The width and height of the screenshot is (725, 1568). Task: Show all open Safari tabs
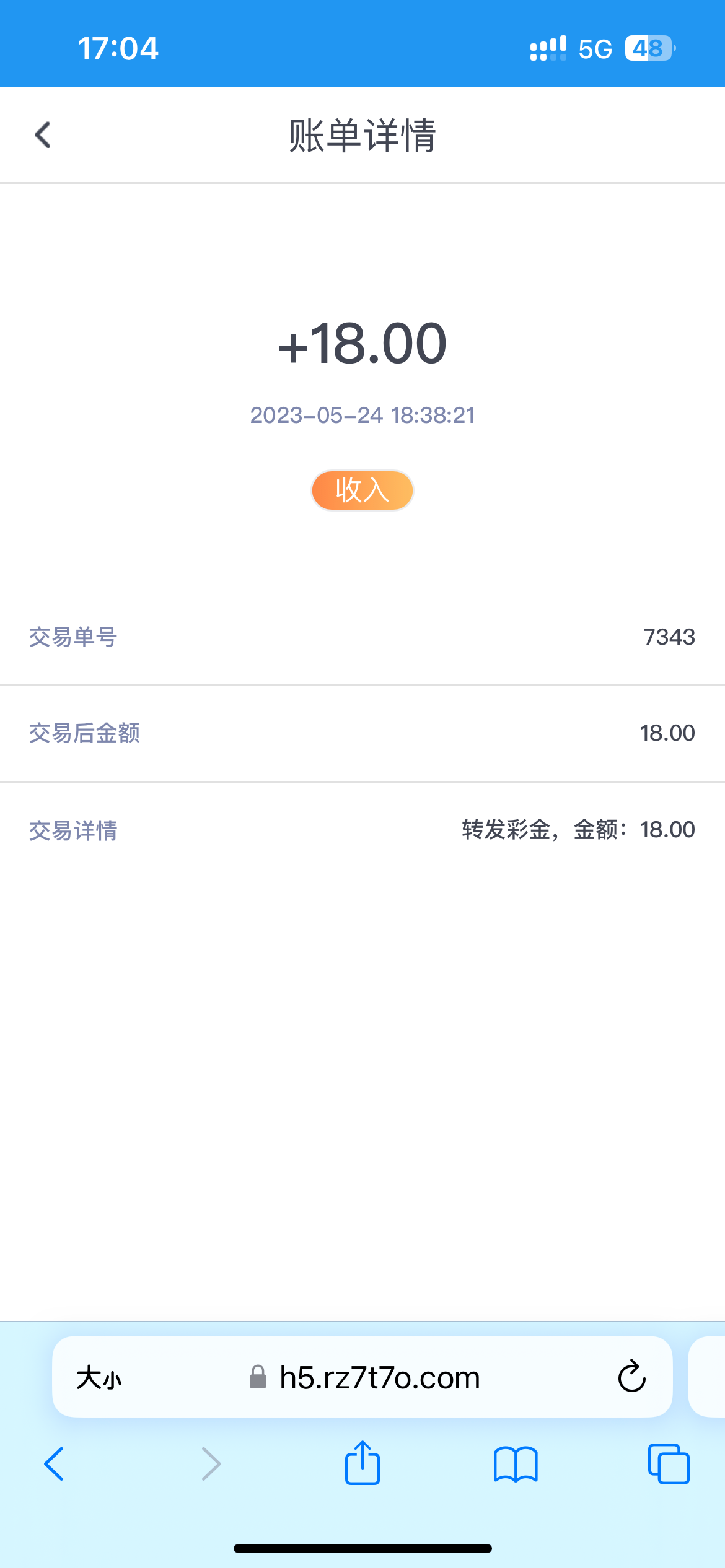pos(669,1464)
